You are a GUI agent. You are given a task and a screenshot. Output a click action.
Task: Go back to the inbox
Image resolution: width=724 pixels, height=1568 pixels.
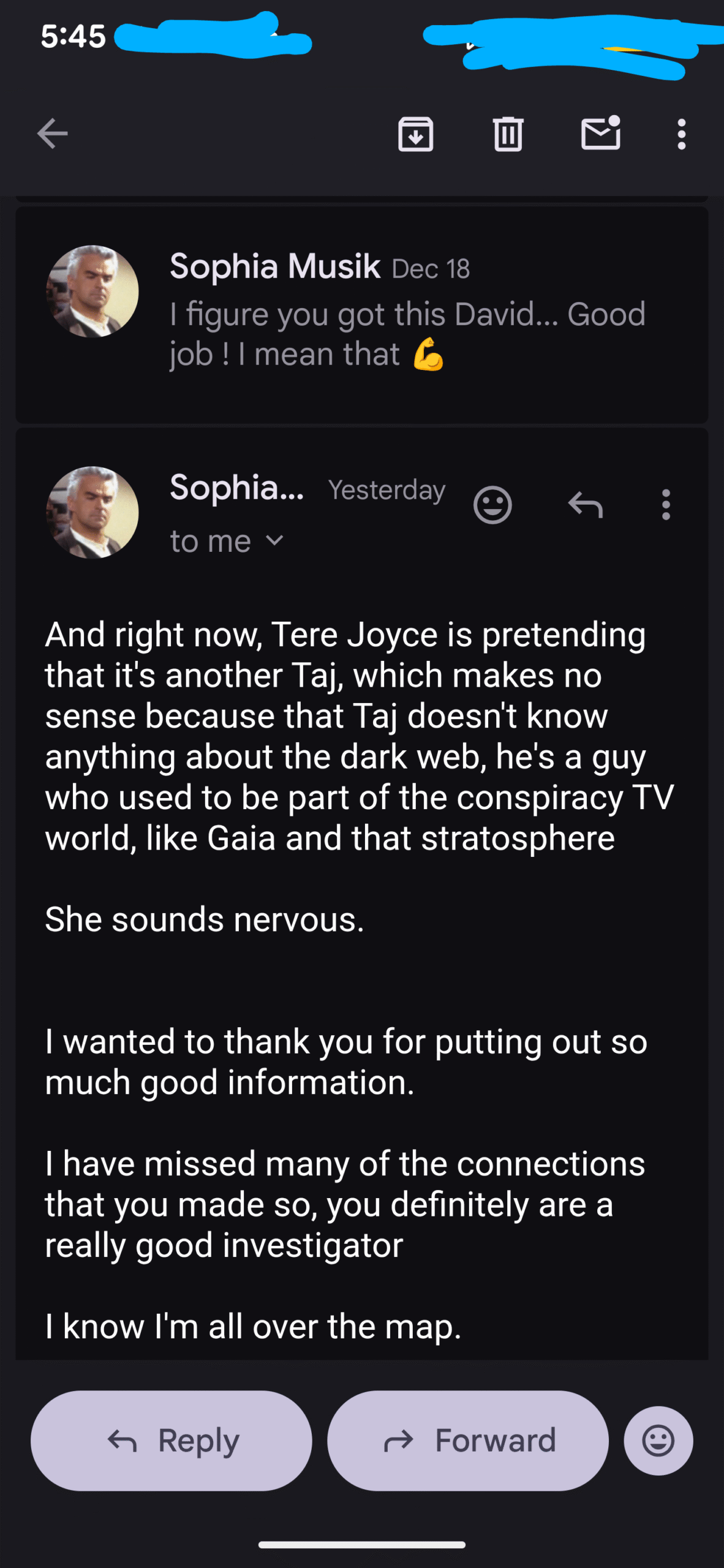tap(52, 134)
